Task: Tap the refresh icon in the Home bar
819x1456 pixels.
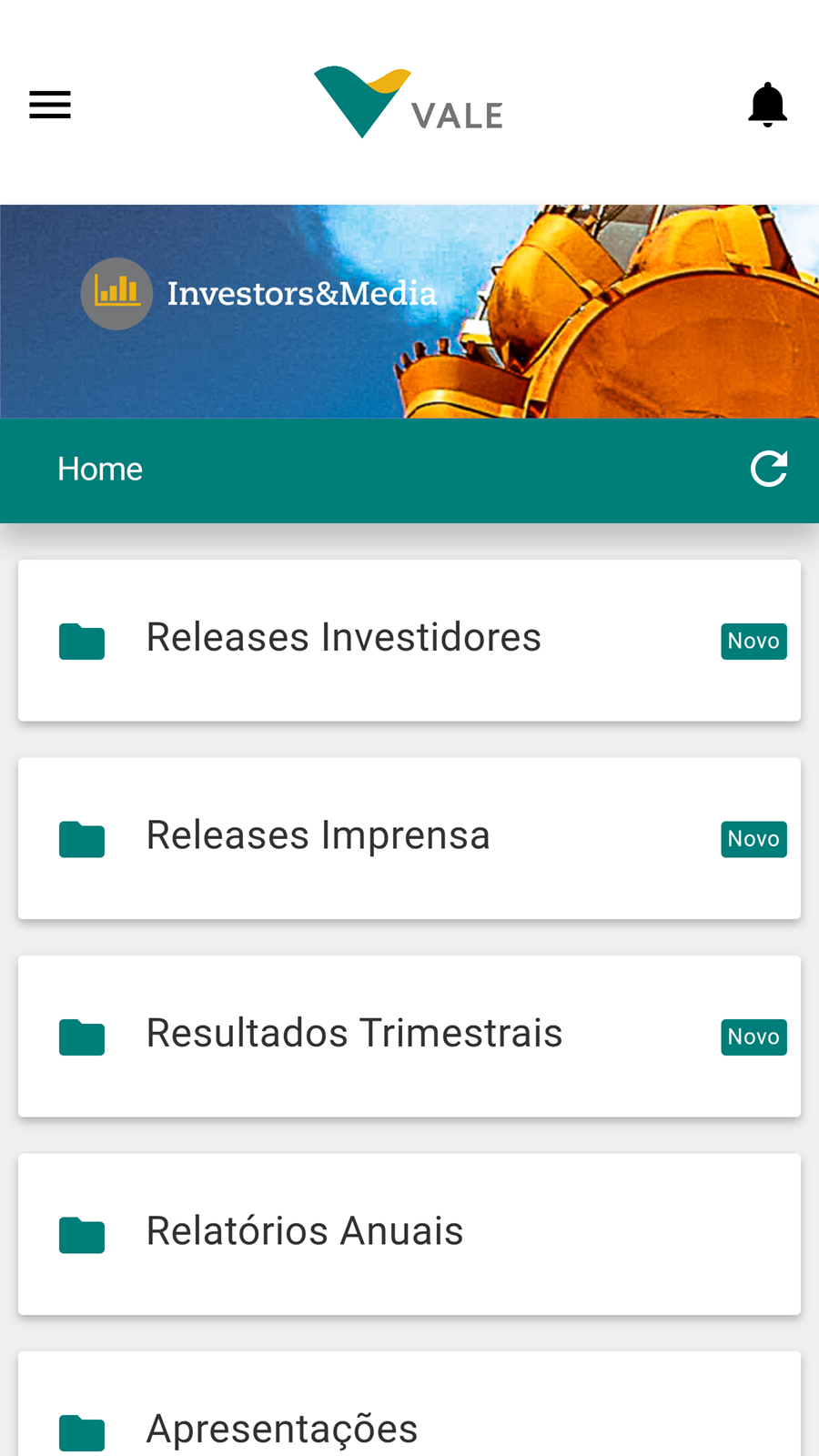Action: (768, 470)
